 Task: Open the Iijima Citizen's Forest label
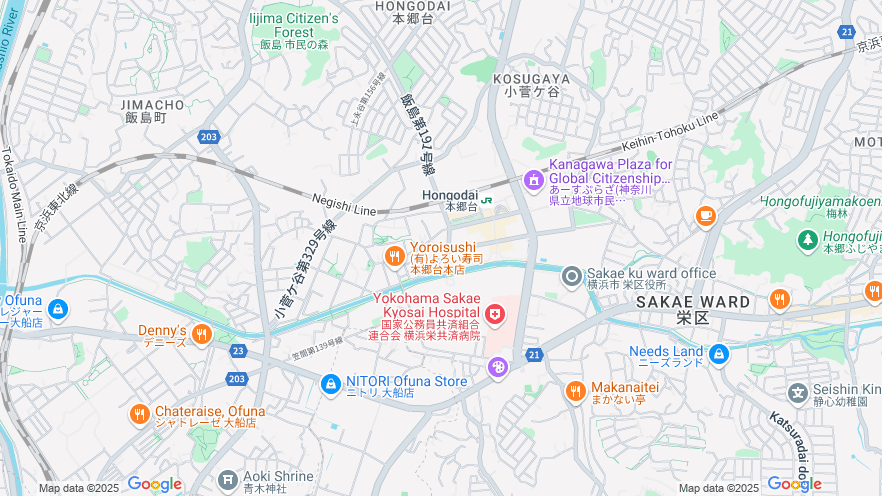click(294, 25)
